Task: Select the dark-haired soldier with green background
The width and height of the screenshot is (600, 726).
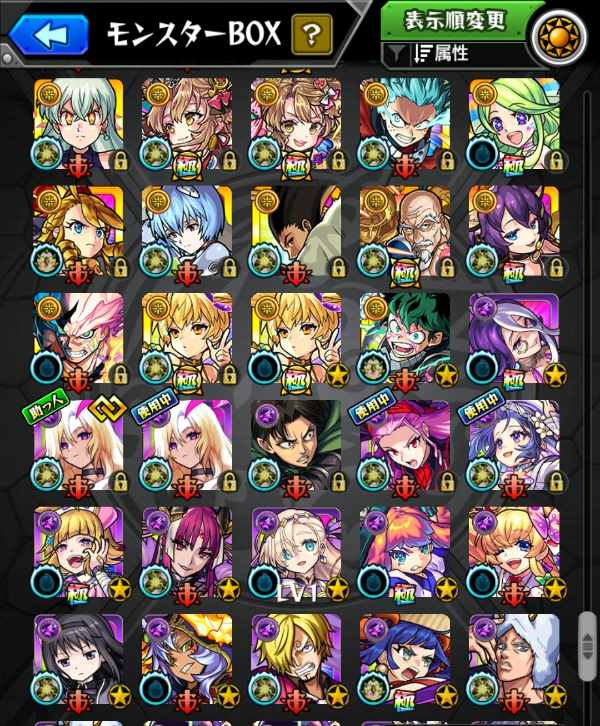Action: [x=295, y=445]
